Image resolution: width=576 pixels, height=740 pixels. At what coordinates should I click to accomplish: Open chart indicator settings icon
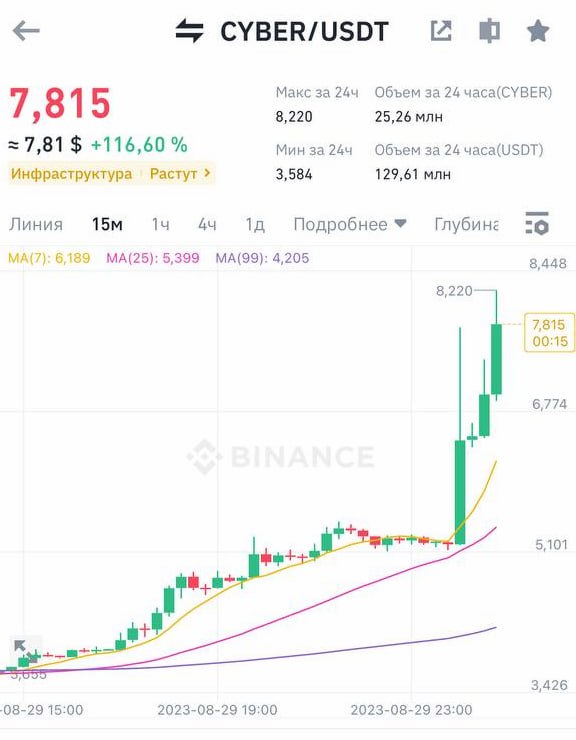click(537, 223)
